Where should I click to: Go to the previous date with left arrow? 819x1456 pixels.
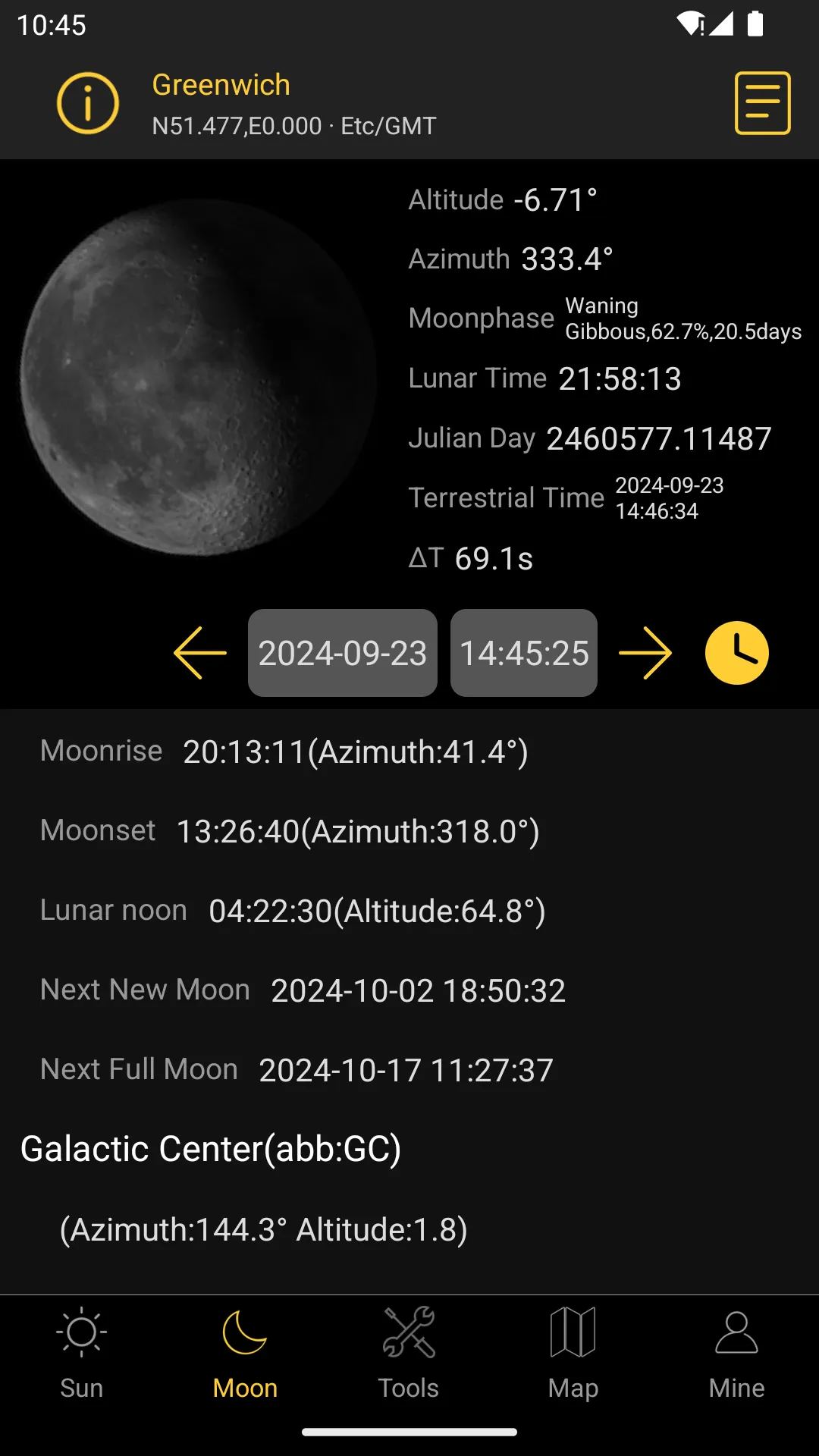click(200, 653)
